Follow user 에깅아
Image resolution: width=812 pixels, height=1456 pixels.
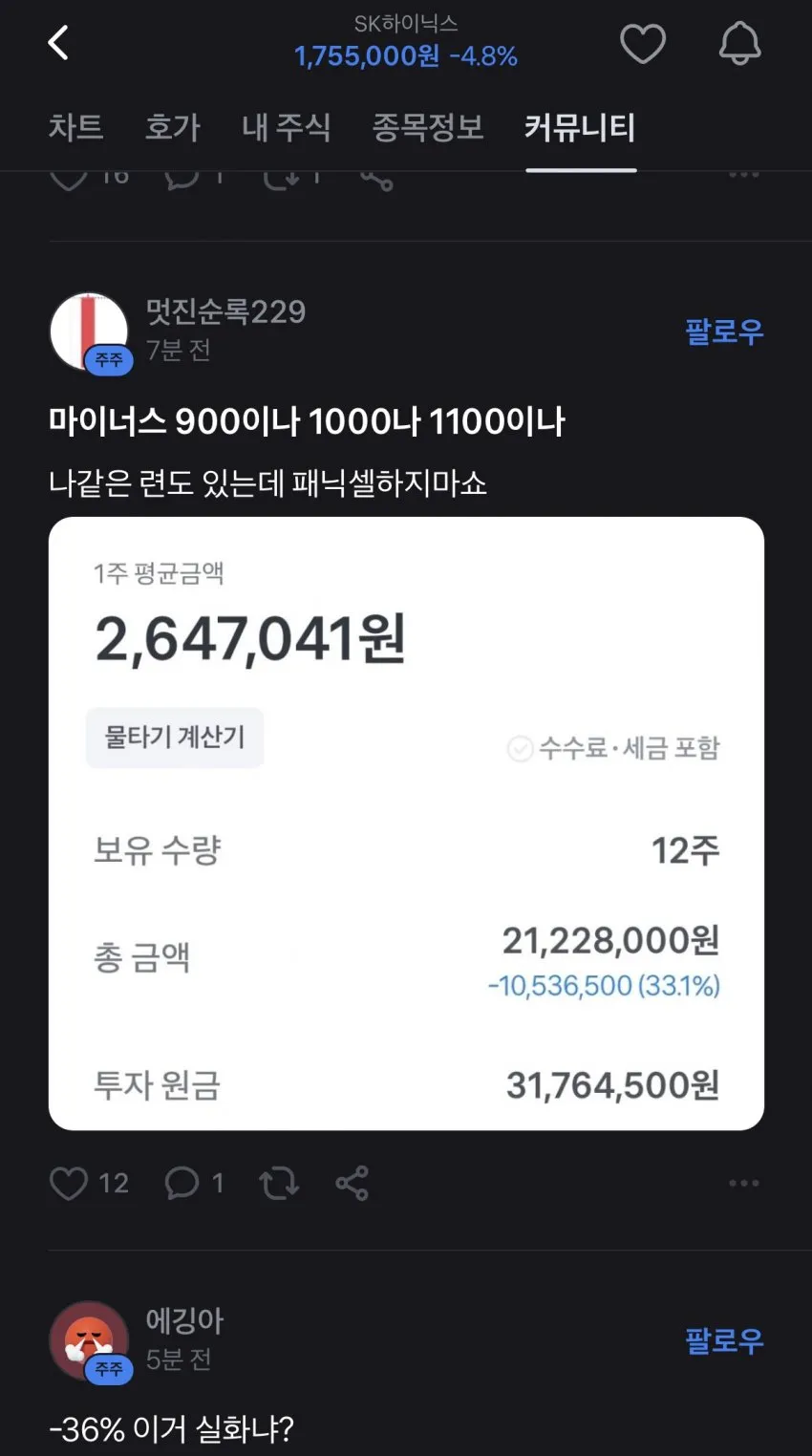click(724, 1341)
